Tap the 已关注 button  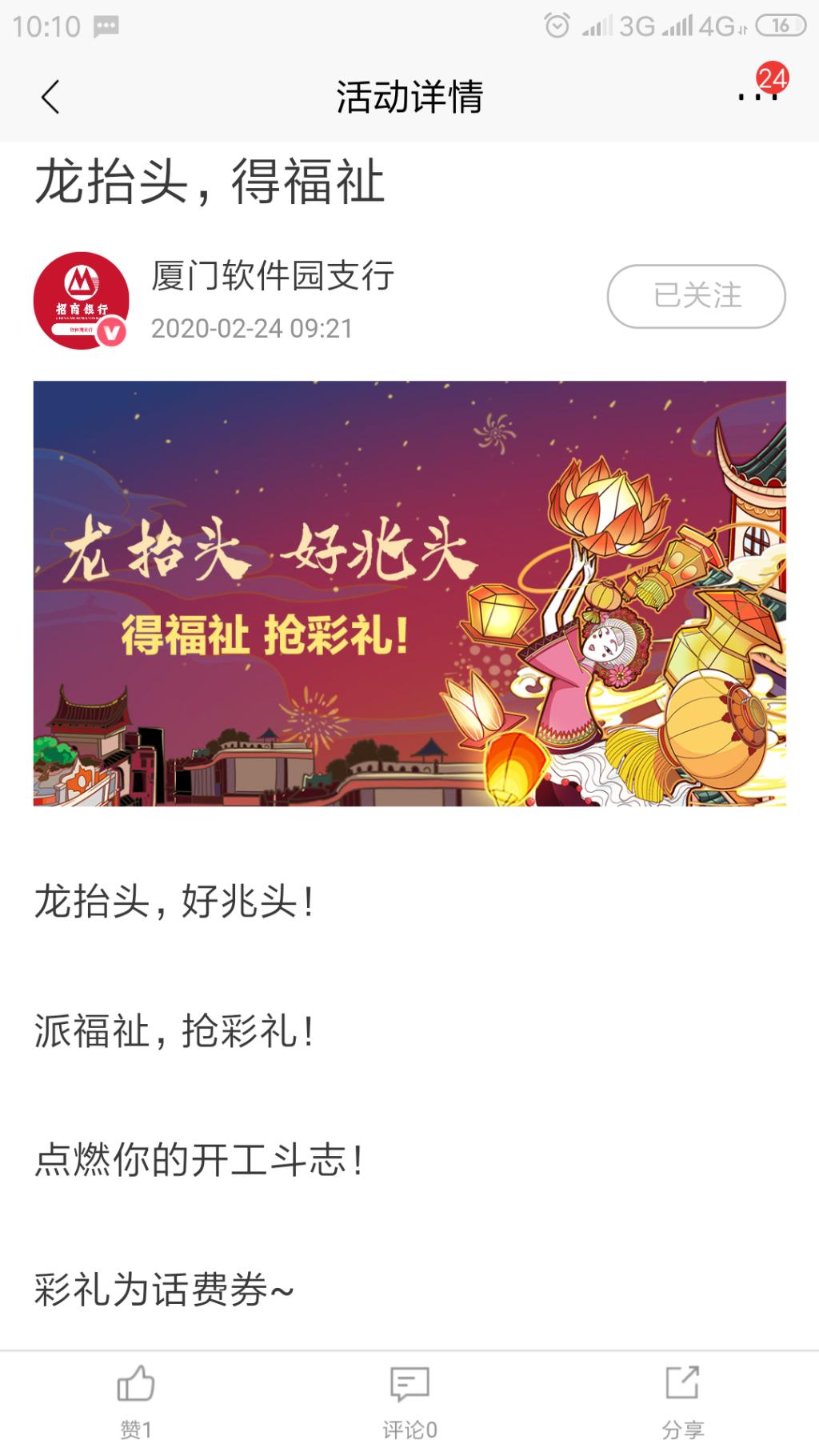click(696, 296)
